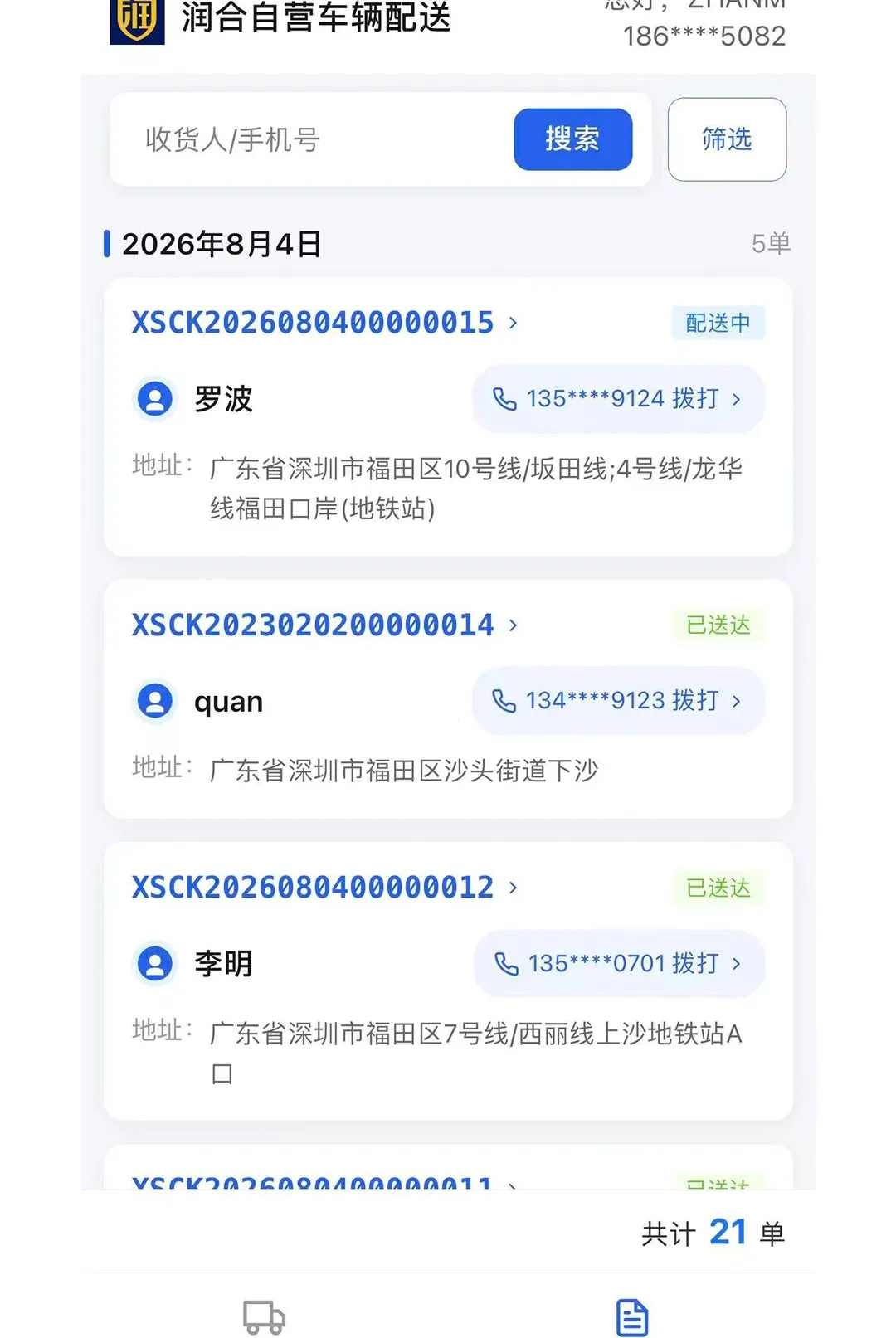The width and height of the screenshot is (896, 1338).
Task: Call 罗波 at 135****9124
Action: 618,399
